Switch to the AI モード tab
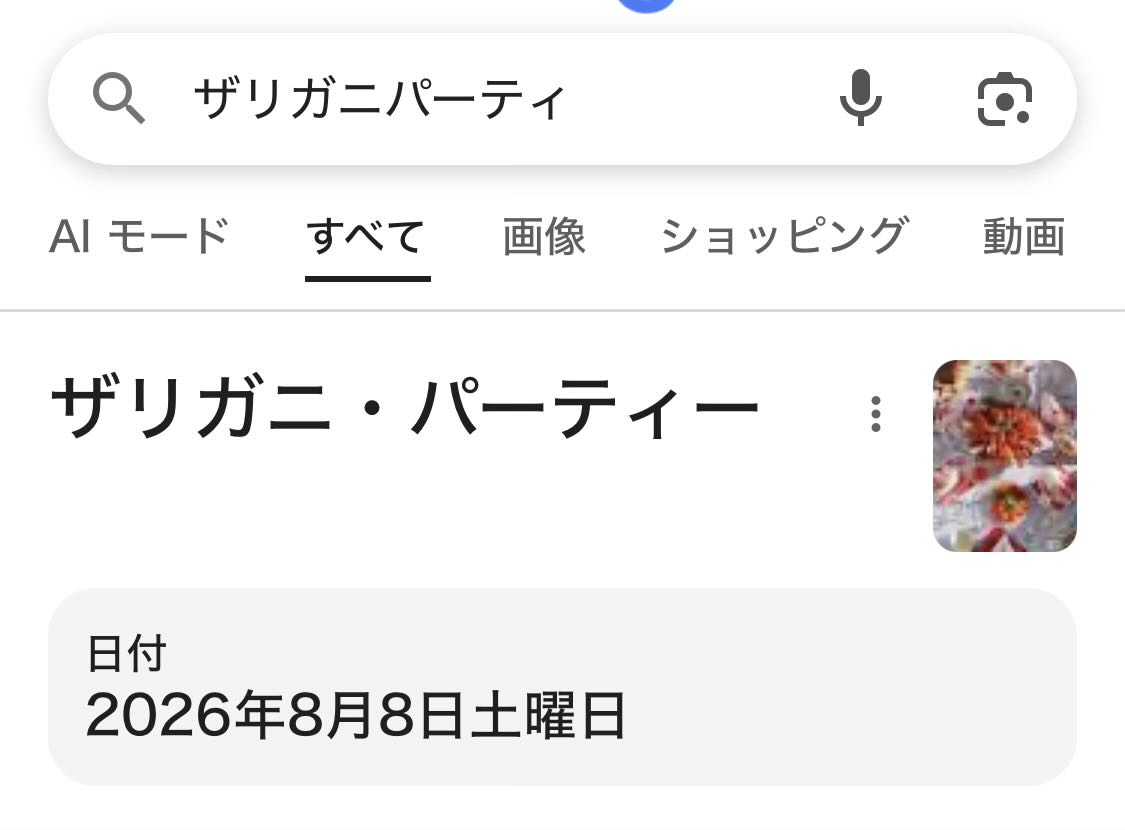1125x830 pixels. 139,237
